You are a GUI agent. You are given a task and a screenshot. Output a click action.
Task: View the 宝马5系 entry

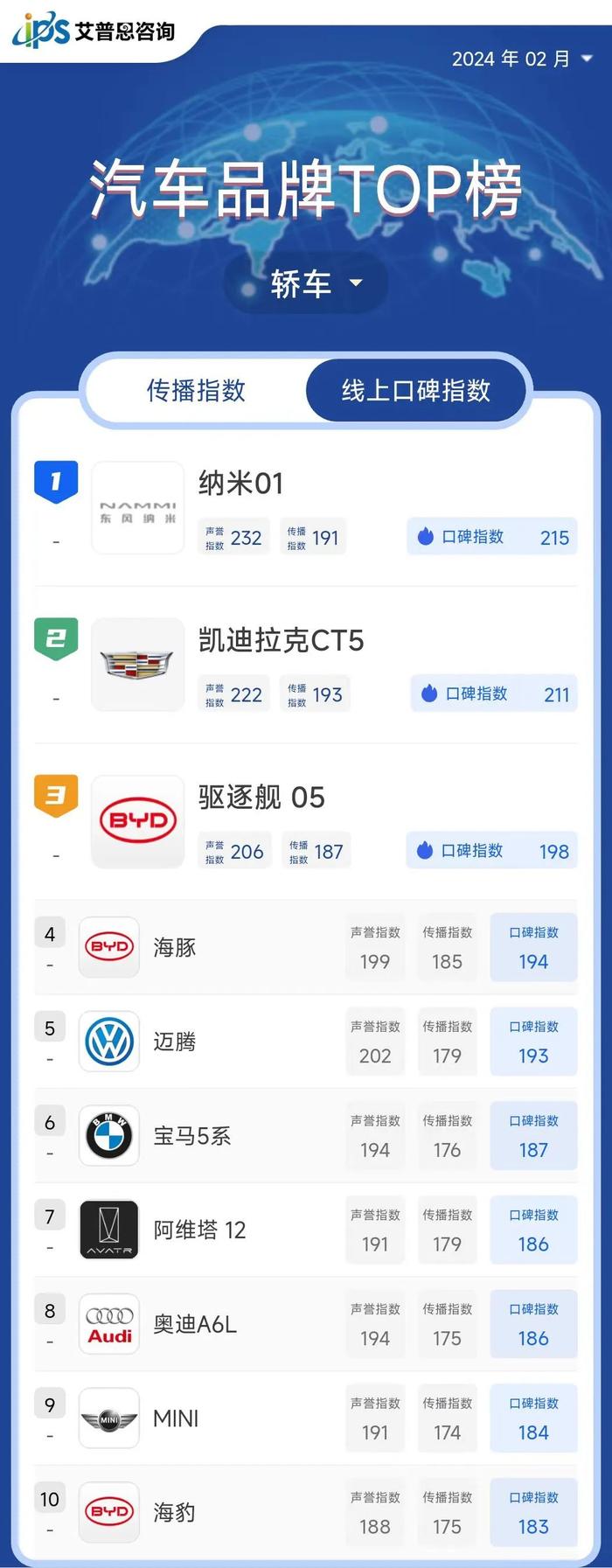point(191,1136)
